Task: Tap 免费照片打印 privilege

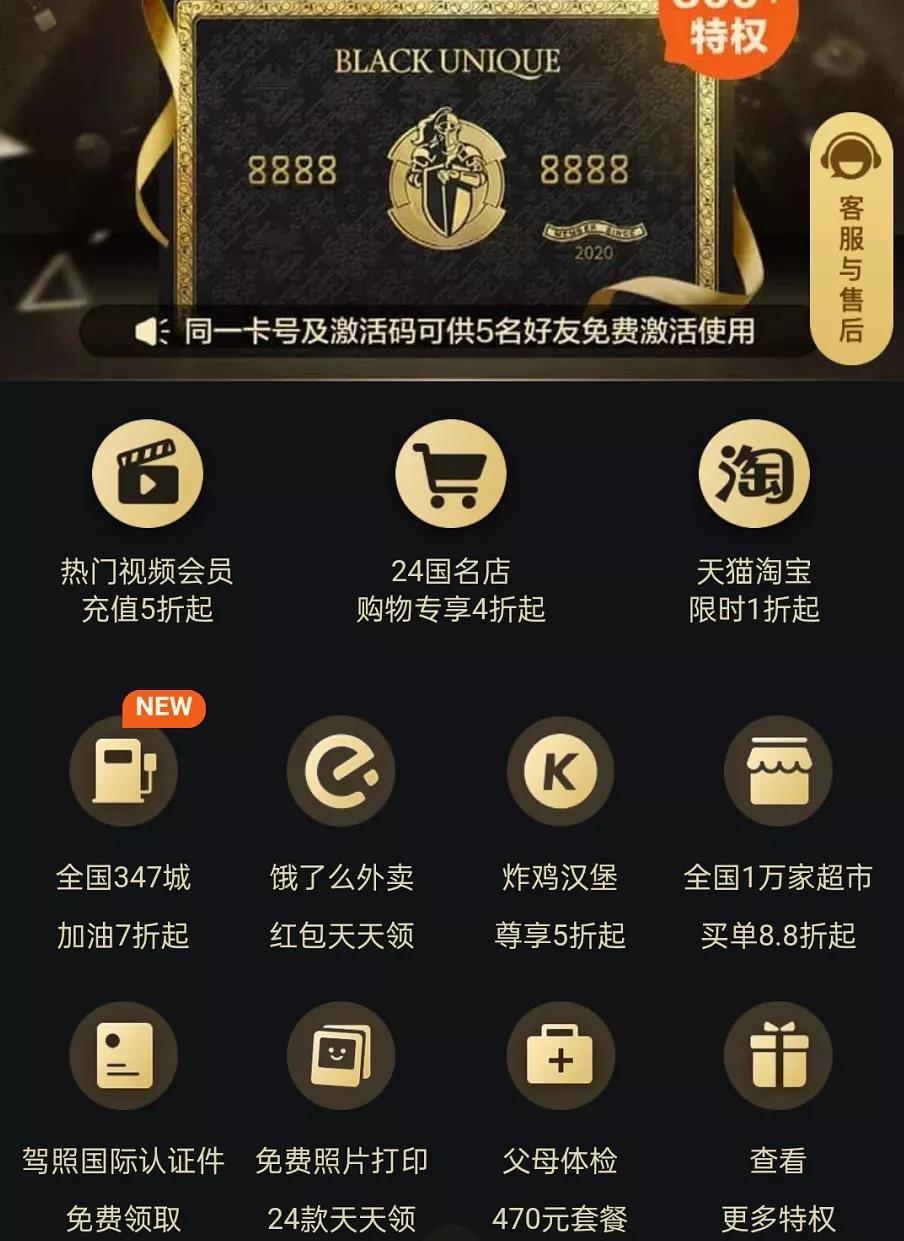Action: tap(341, 1056)
